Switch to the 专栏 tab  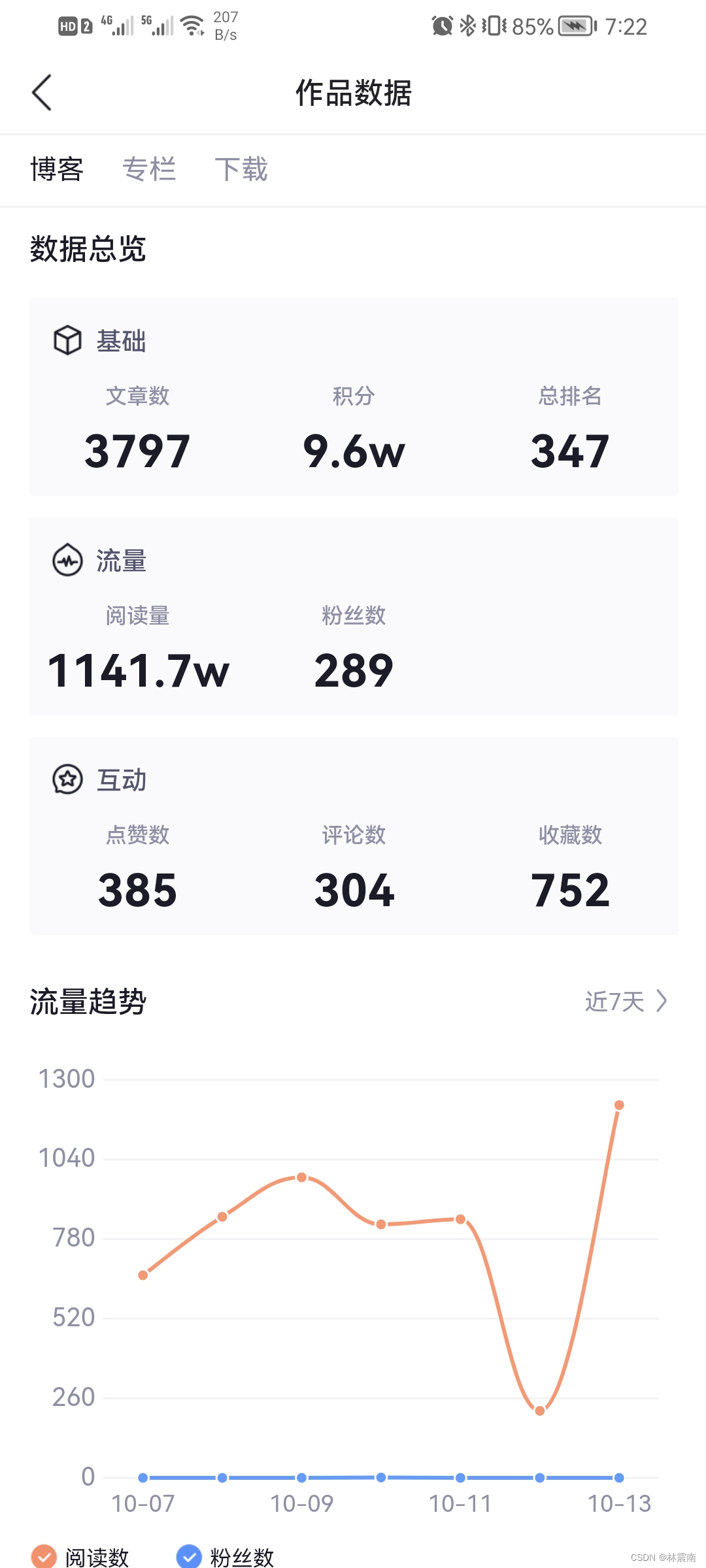(149, 169)
